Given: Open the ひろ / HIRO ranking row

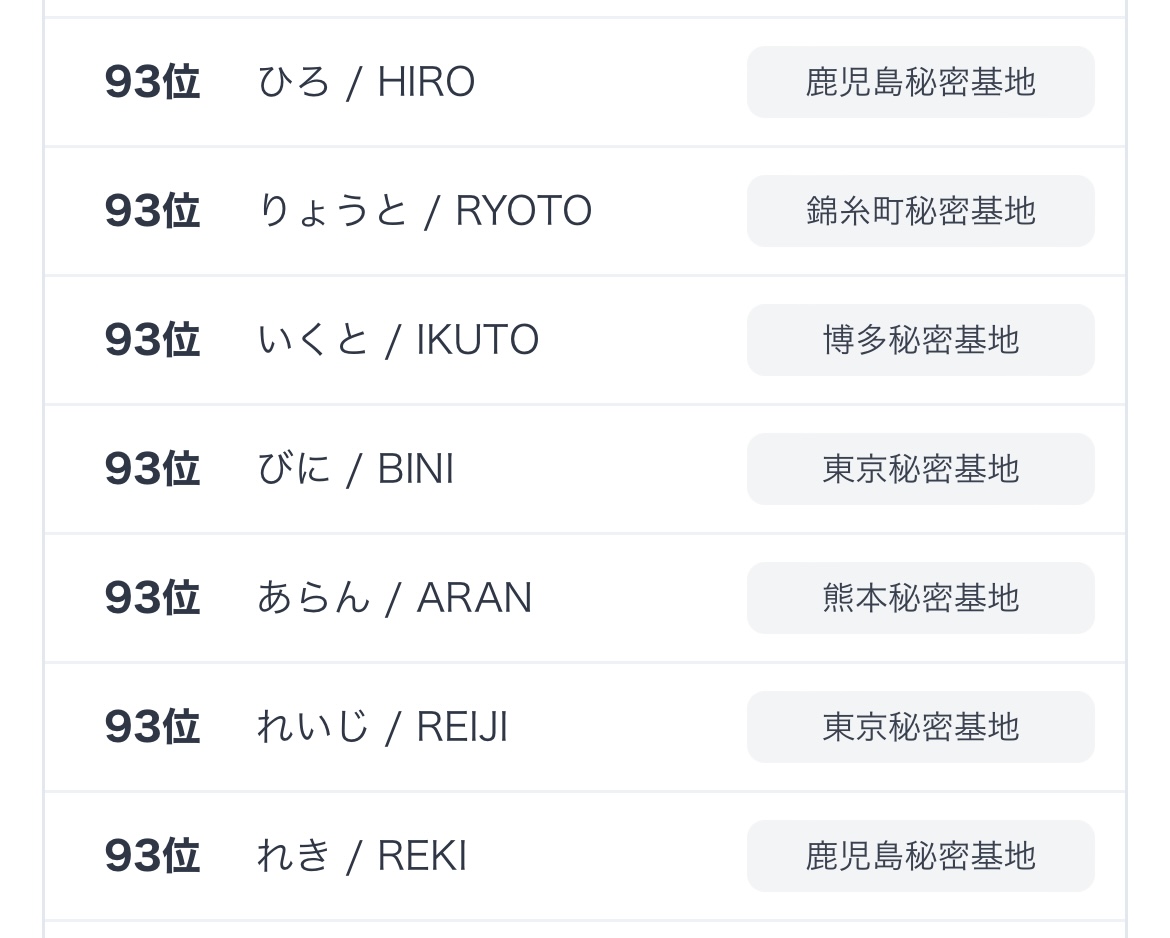Looking at the screenshot, I should click(x=366, y=82).
